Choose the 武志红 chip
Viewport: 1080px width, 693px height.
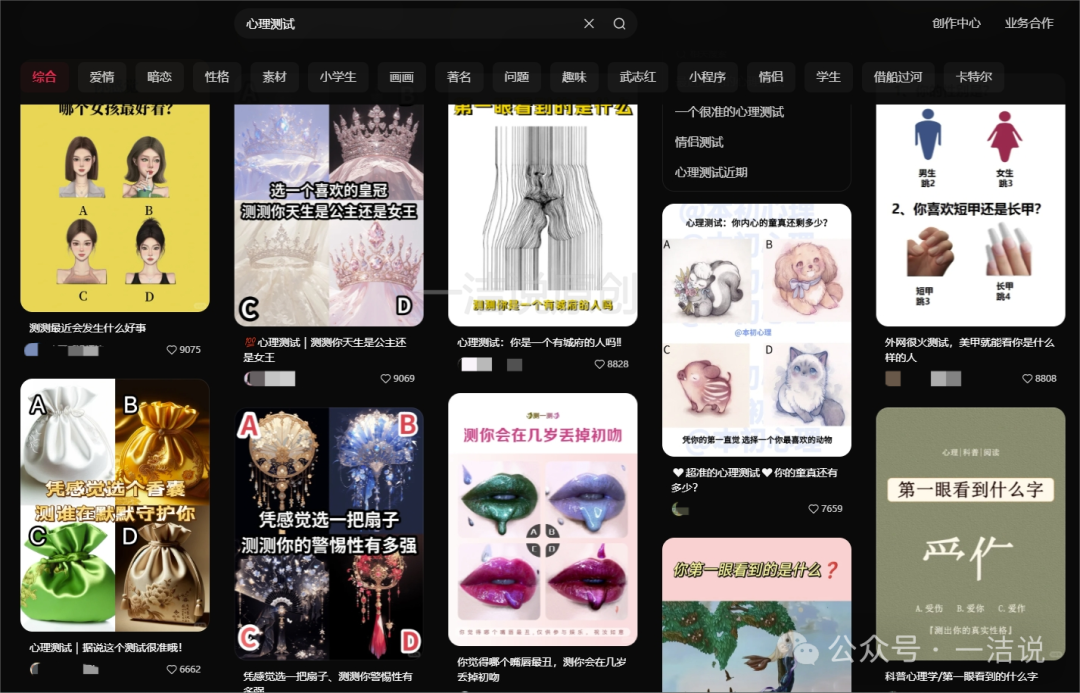tap(638, 77)
